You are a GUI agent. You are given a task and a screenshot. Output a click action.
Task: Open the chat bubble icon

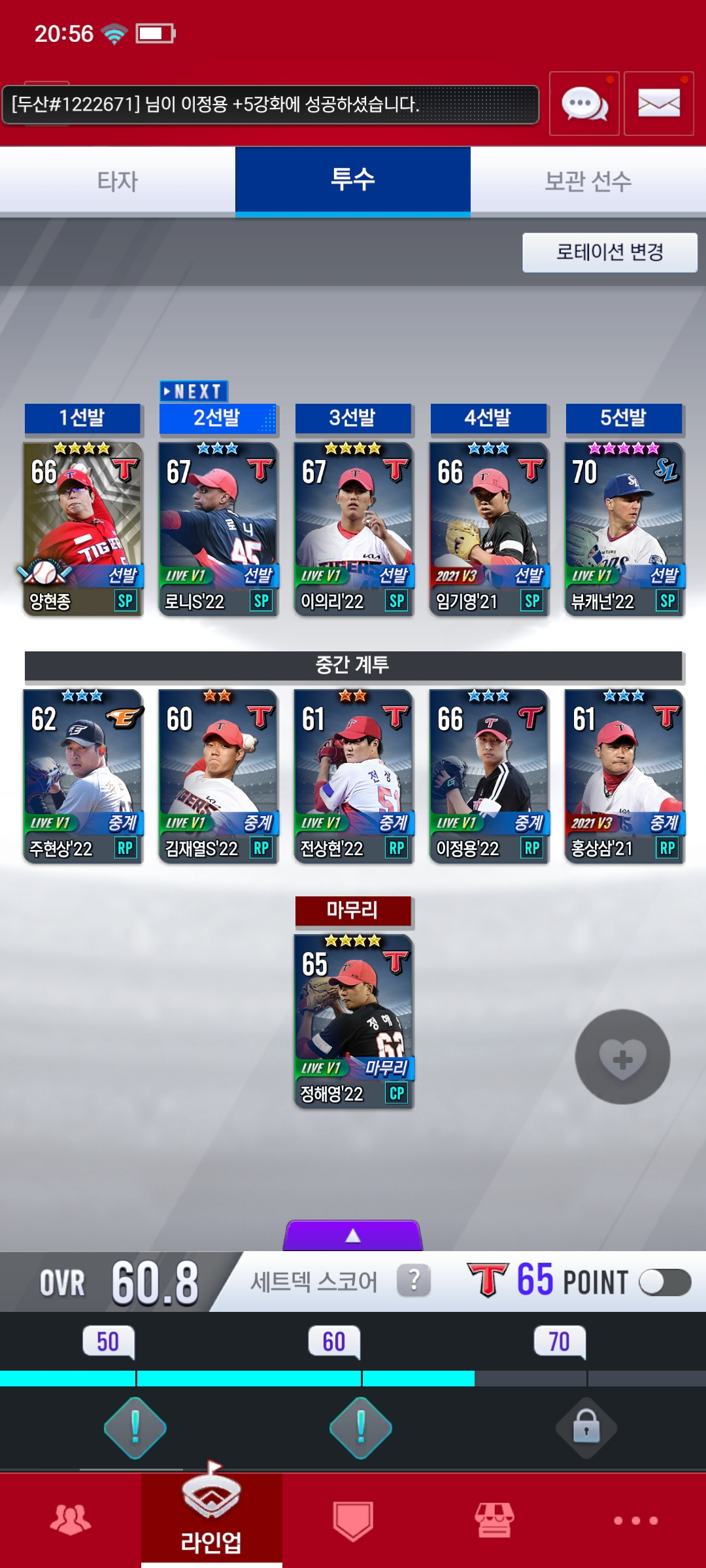(x=584, y=103)
